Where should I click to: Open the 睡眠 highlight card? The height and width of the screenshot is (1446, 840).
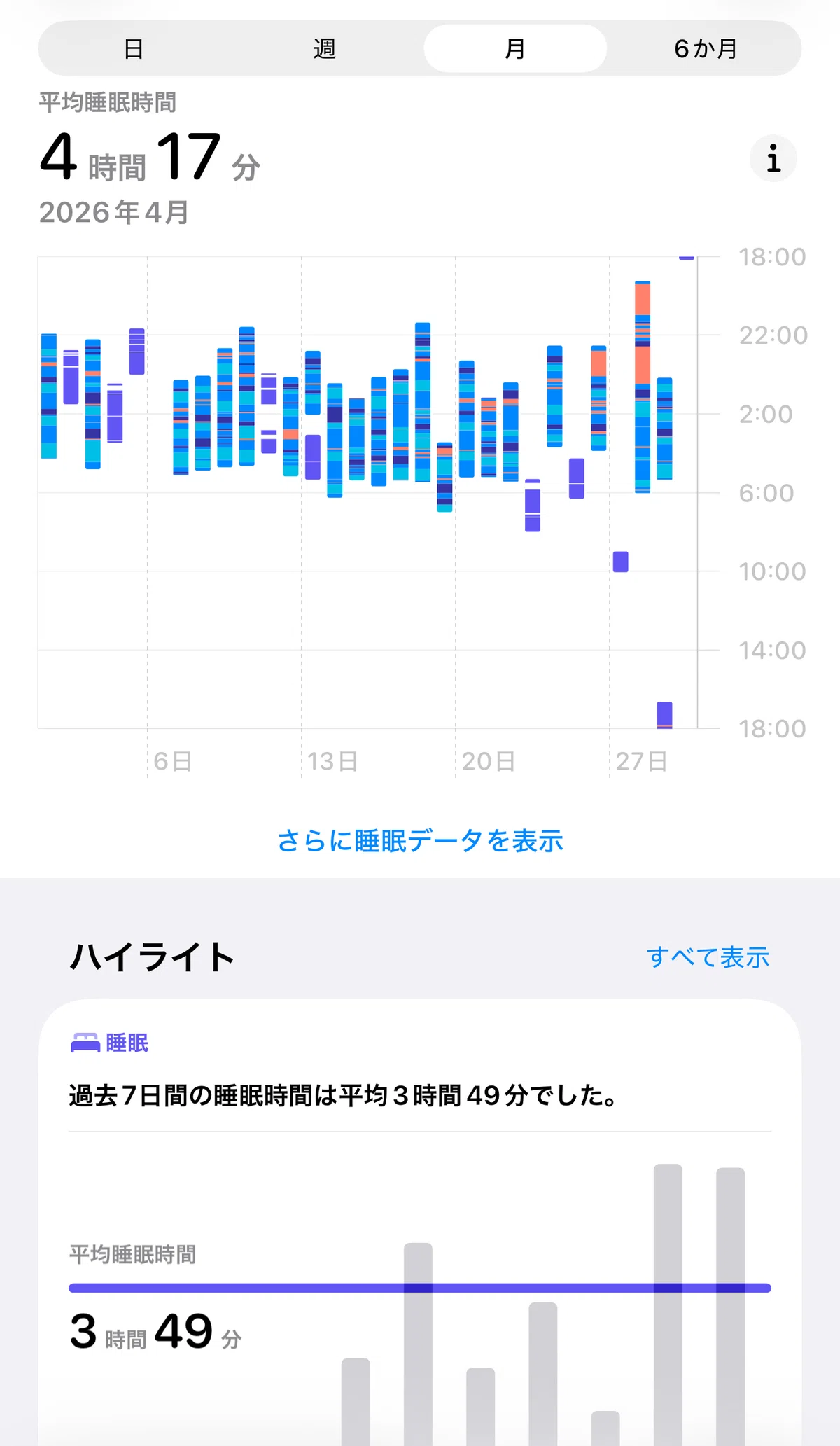point(420,1222)
